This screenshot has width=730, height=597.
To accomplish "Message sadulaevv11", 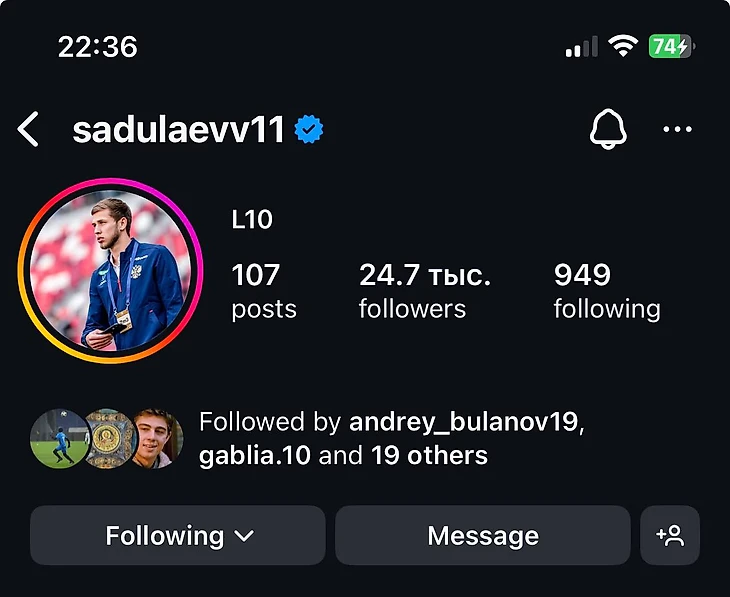I will 482,536.
